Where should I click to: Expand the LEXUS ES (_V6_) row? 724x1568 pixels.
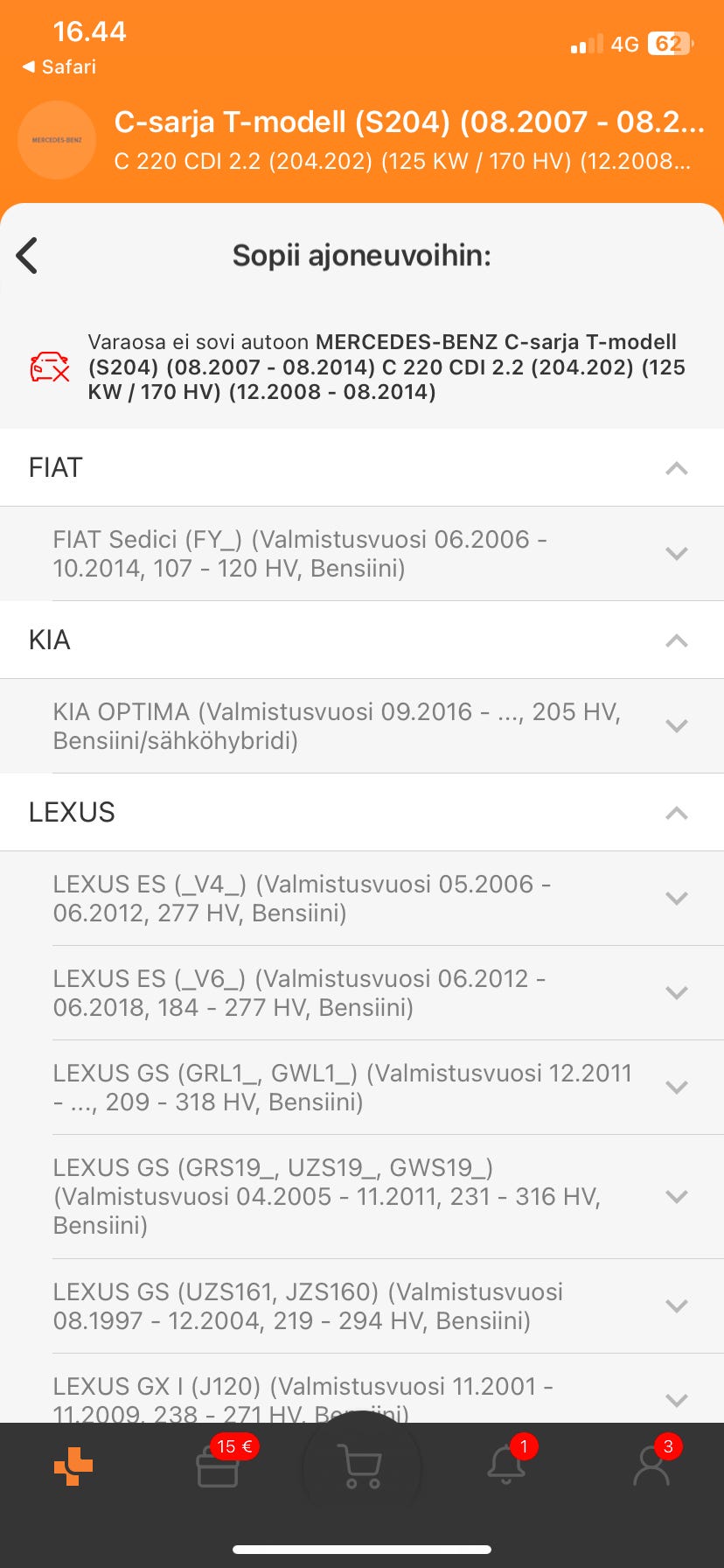pos(676,992)
